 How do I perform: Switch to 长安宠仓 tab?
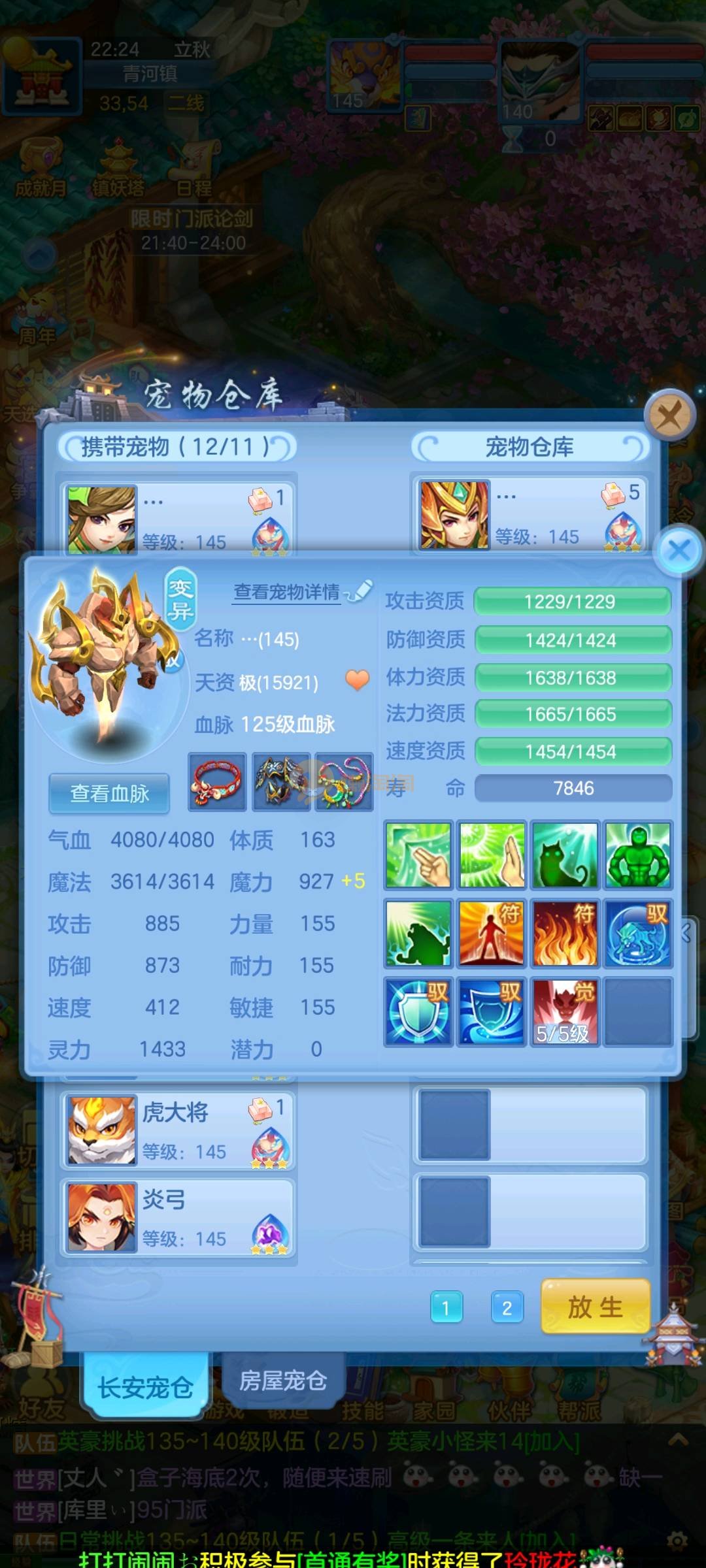pyautogui.click(x=145, y=1386)
